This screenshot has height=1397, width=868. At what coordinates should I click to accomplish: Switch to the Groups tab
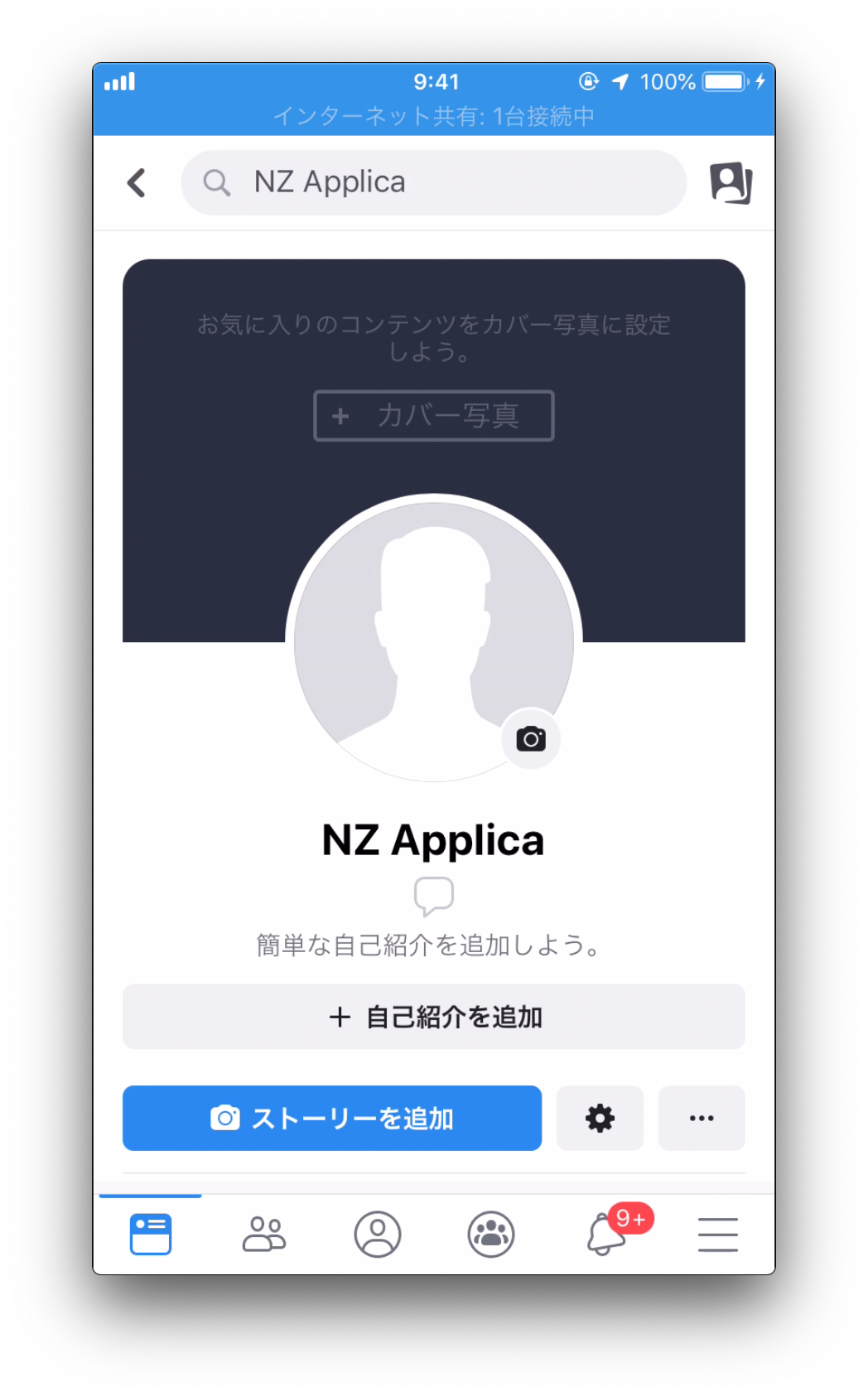(491, 1235)
